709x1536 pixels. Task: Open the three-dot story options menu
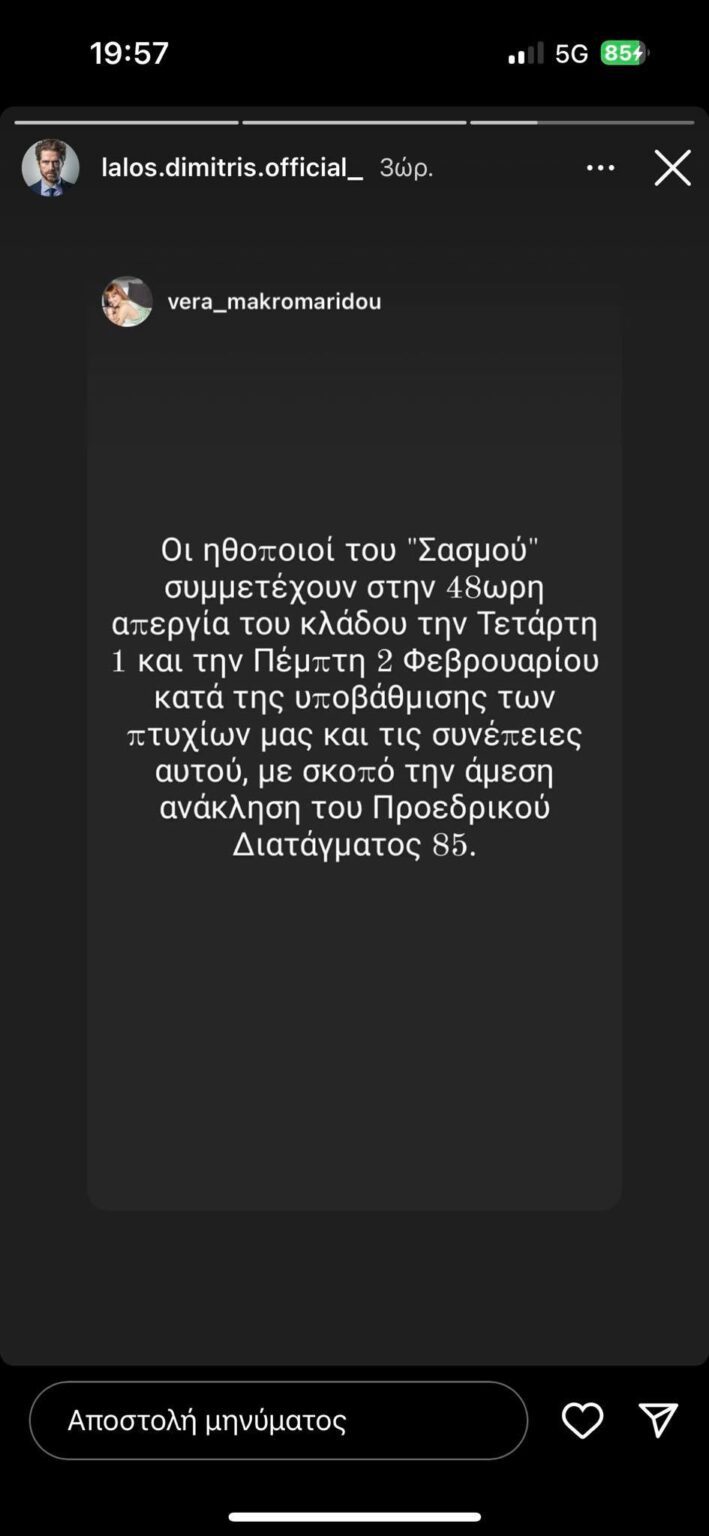[600, 168]
